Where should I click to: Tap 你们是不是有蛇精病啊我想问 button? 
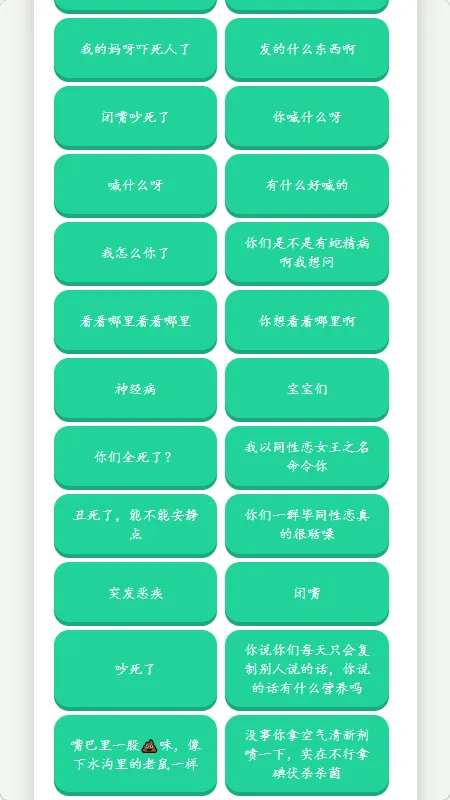[x=307, y=253]
